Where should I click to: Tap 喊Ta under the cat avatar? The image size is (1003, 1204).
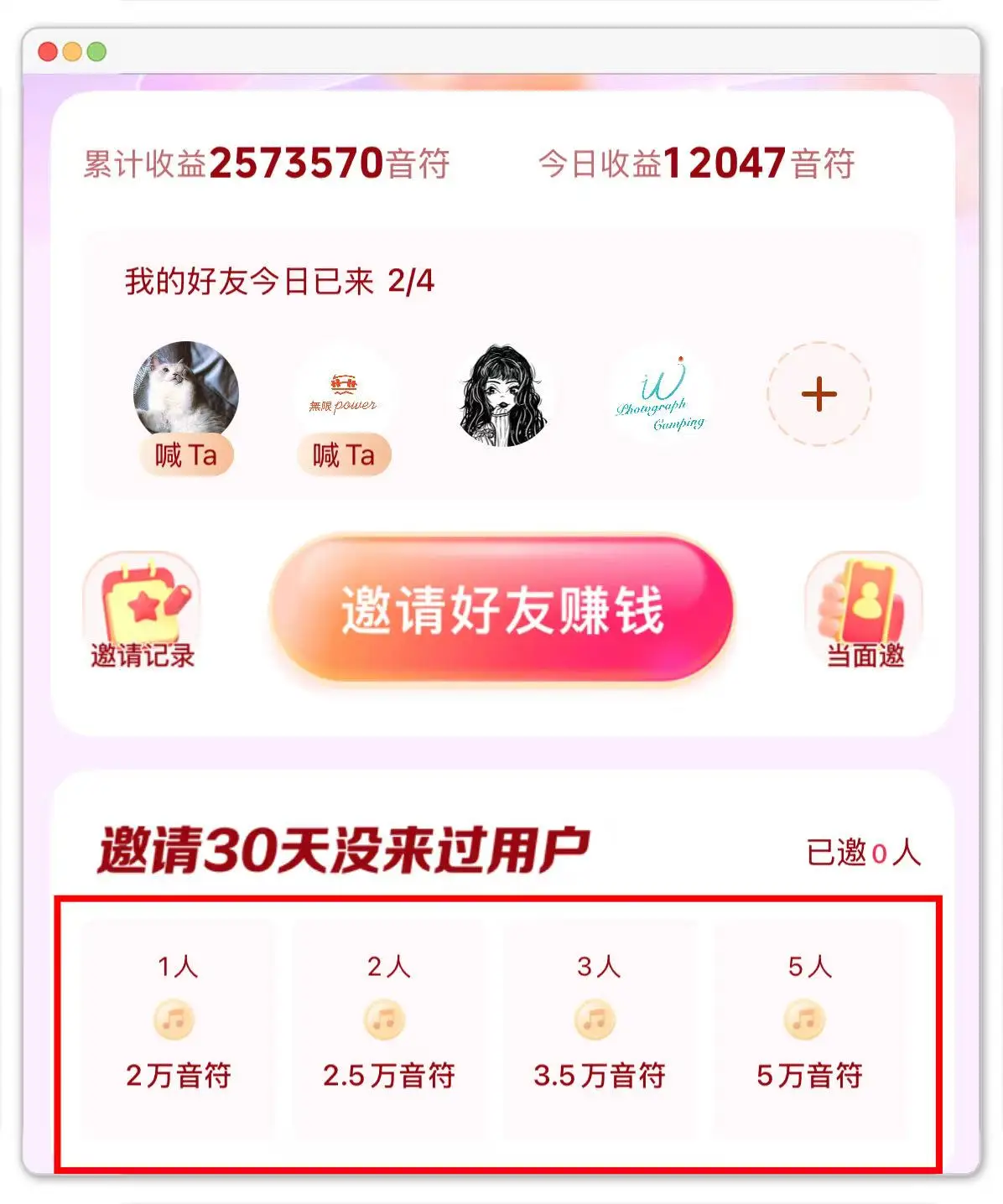point(186,455)
